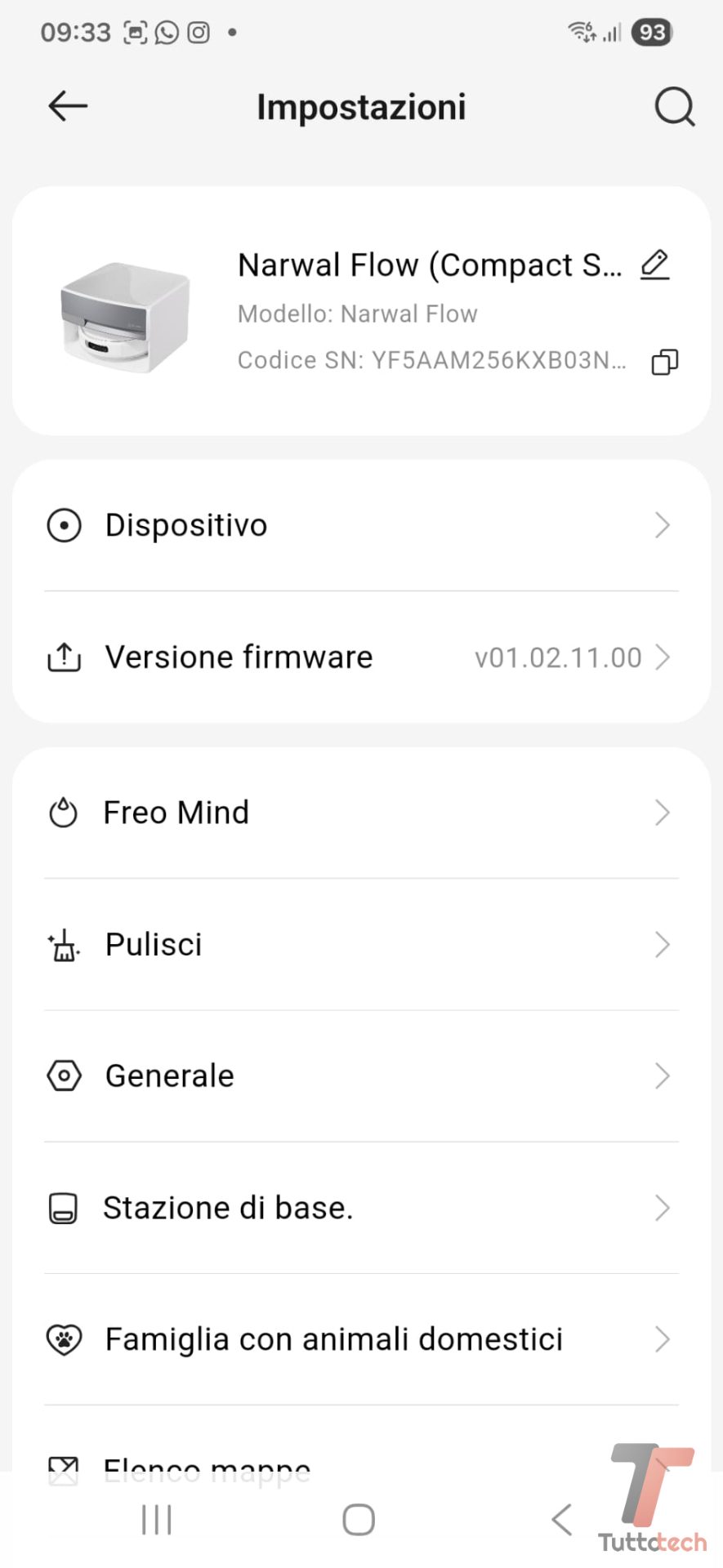Check the Versione firmware row
The width and height of the screenshot is (723, 1568).
pos(361,657)
